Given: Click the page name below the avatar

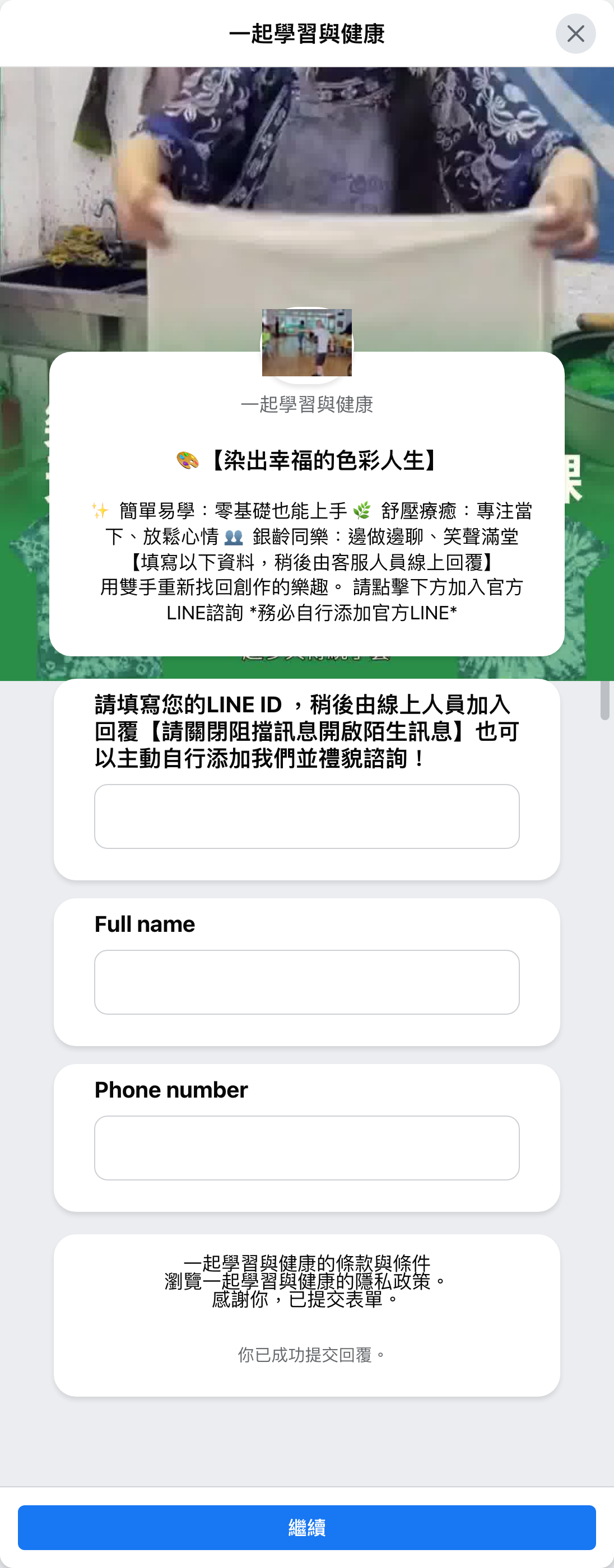Looking at the screenshot, I should pyautogui.click(x=306, y=404).
